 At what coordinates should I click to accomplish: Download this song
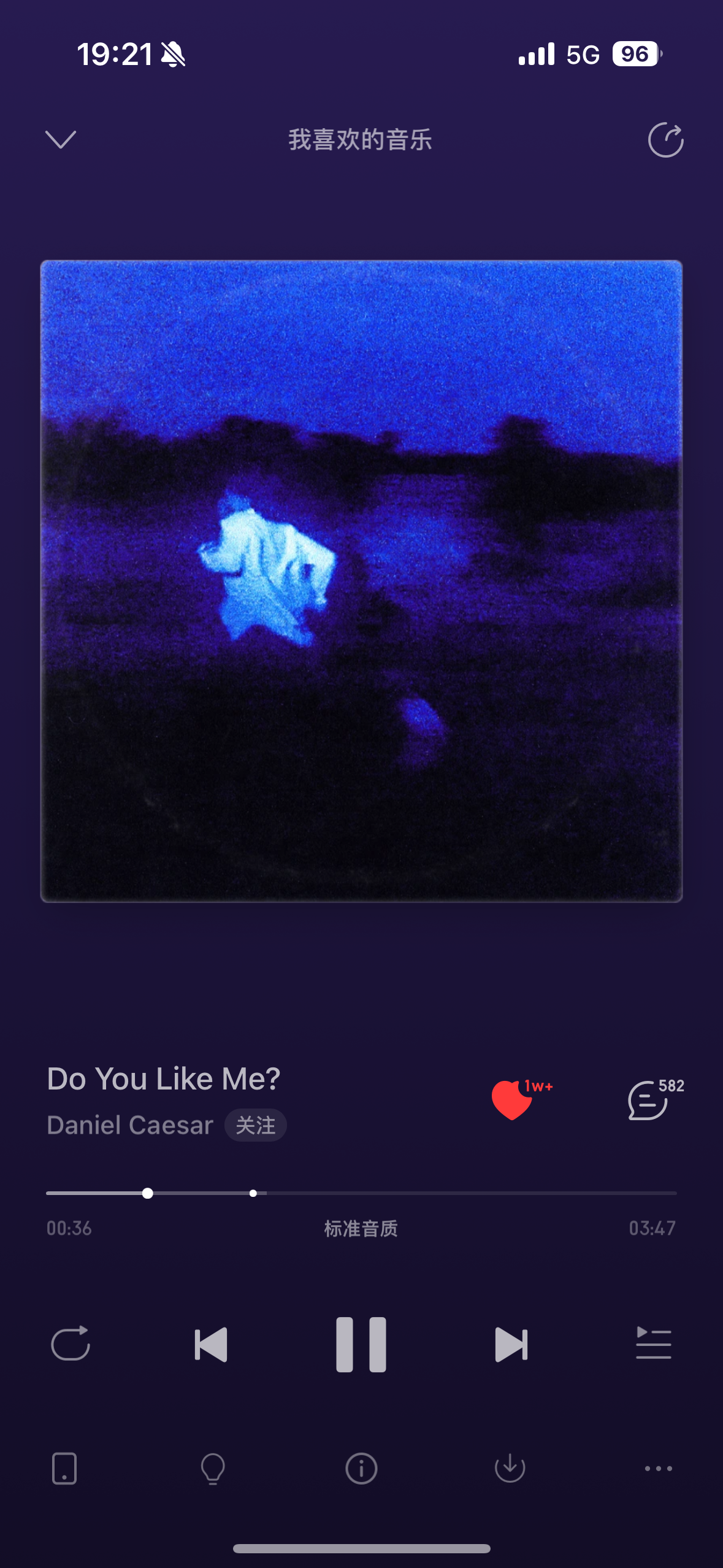(510, 1468)
